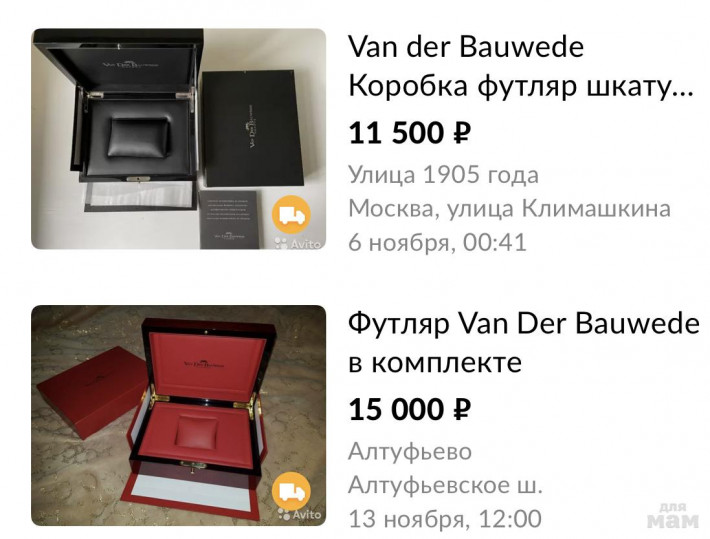710x539 pixels.
Task: Open the 15 000 ₽ Футляр Van Der Bauwede listing
Action: [522, 342]
